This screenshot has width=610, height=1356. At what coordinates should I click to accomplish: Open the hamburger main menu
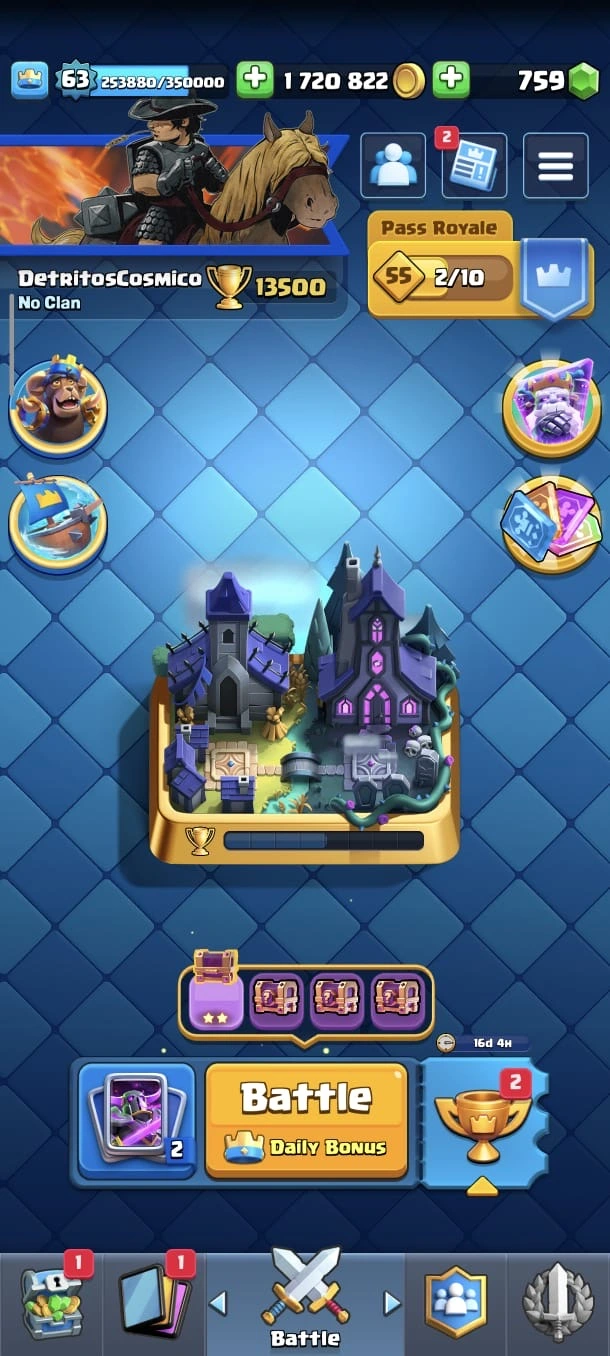point(556,165)
